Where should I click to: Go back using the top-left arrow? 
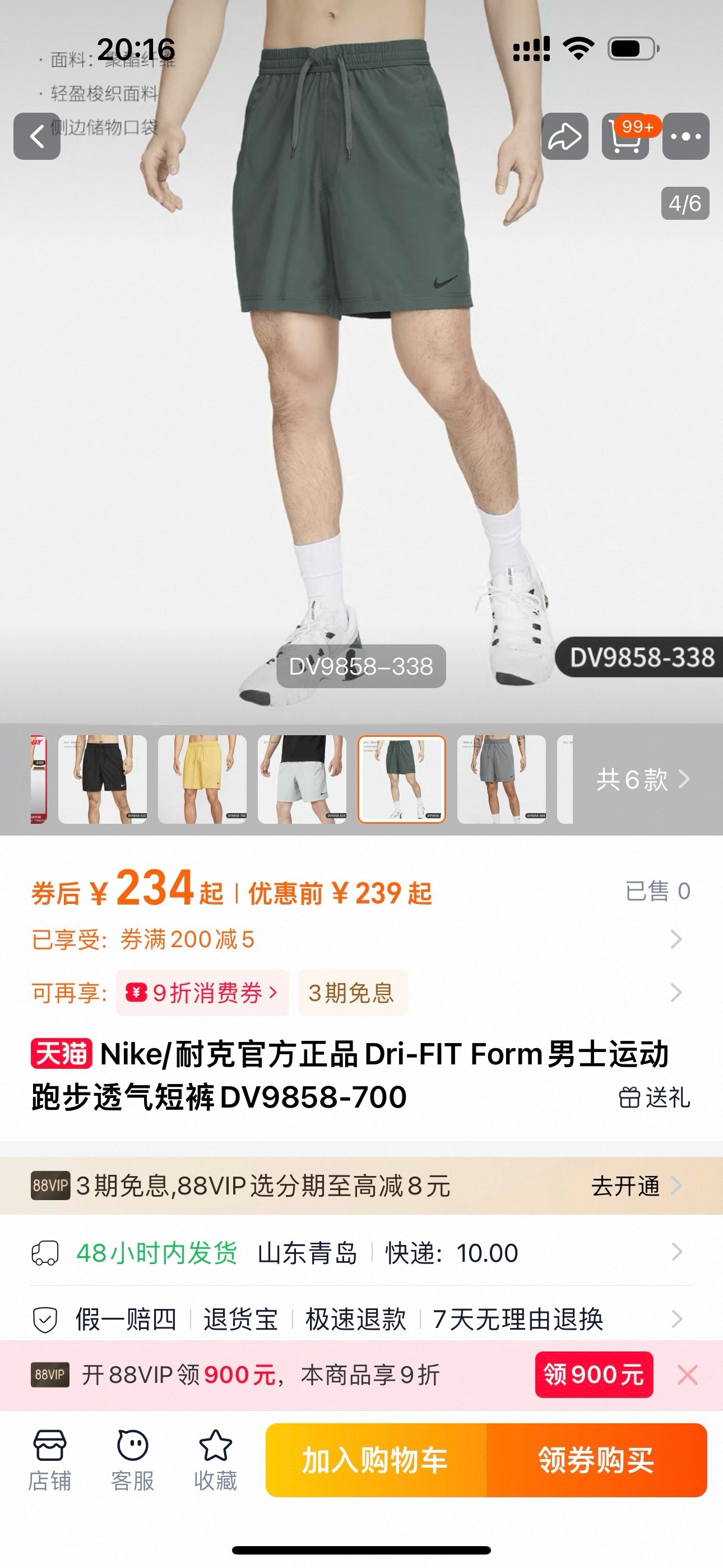click(x=37, y=136)
